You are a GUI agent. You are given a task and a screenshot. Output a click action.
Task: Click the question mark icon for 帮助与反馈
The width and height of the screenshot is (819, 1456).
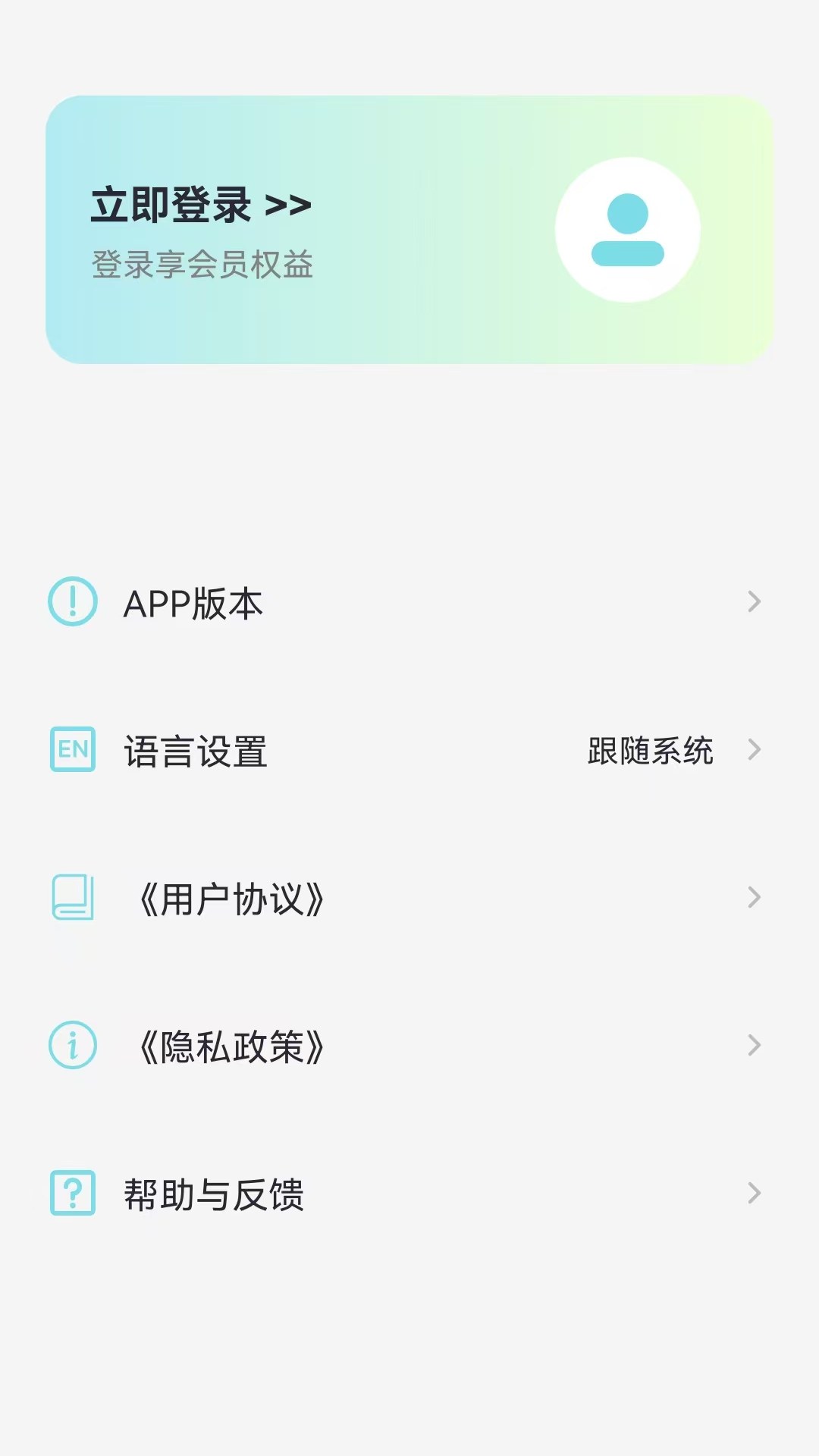(x=71, y=1194)
